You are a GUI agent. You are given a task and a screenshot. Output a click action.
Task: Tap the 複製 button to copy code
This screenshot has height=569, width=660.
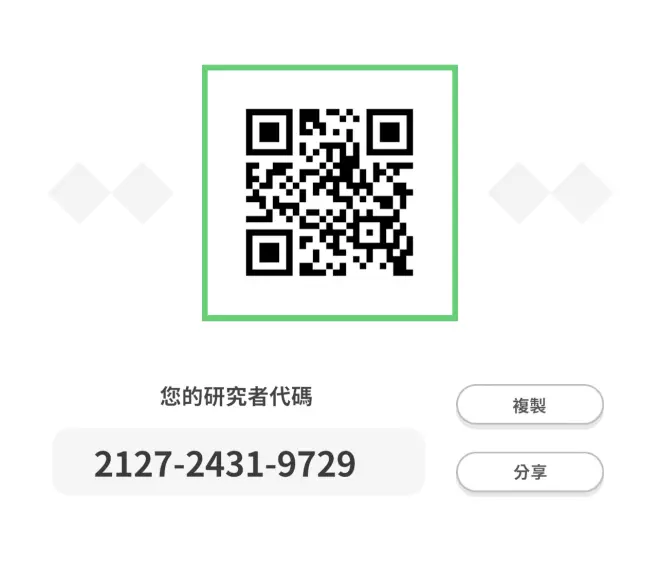(530, 406)
